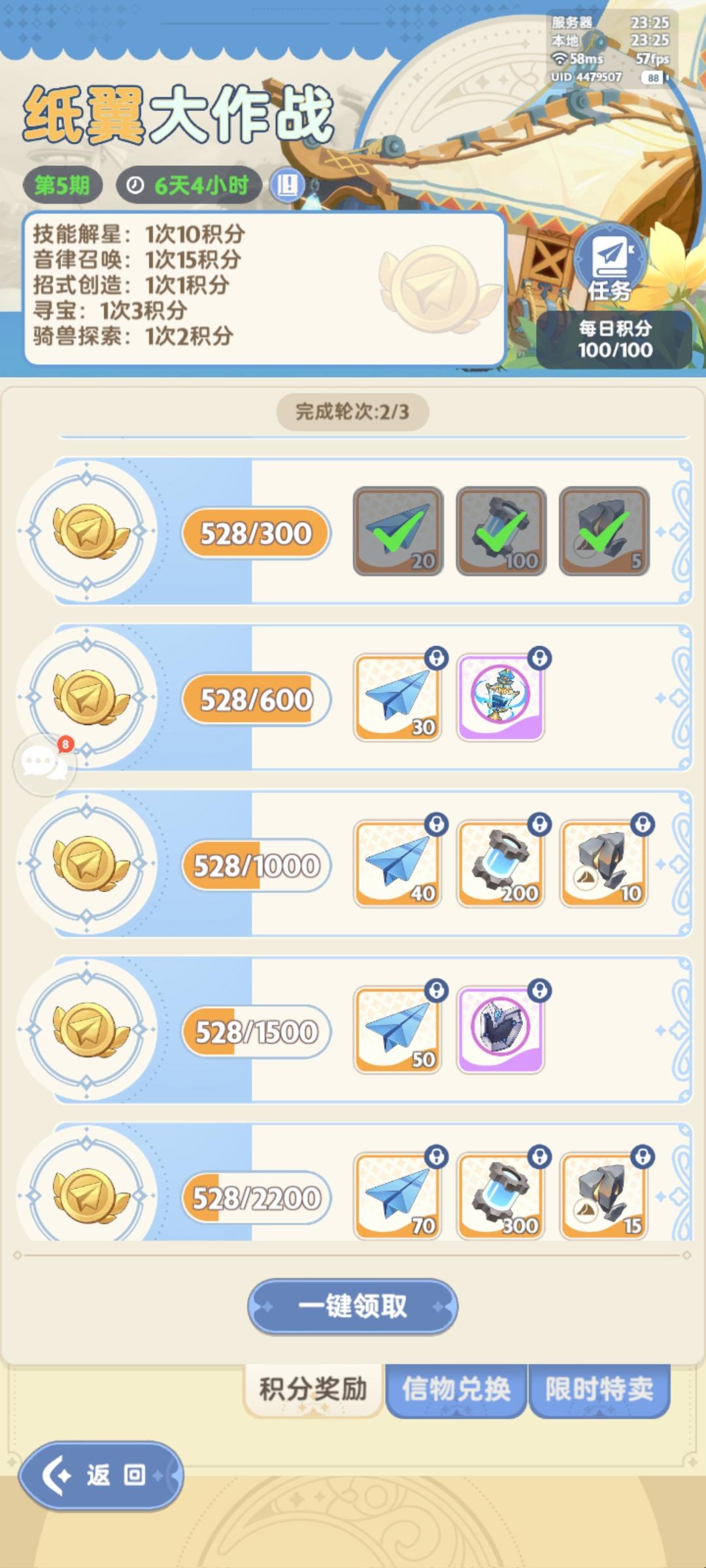Select the 积分奖励 tab

(x=312, y=1386)
